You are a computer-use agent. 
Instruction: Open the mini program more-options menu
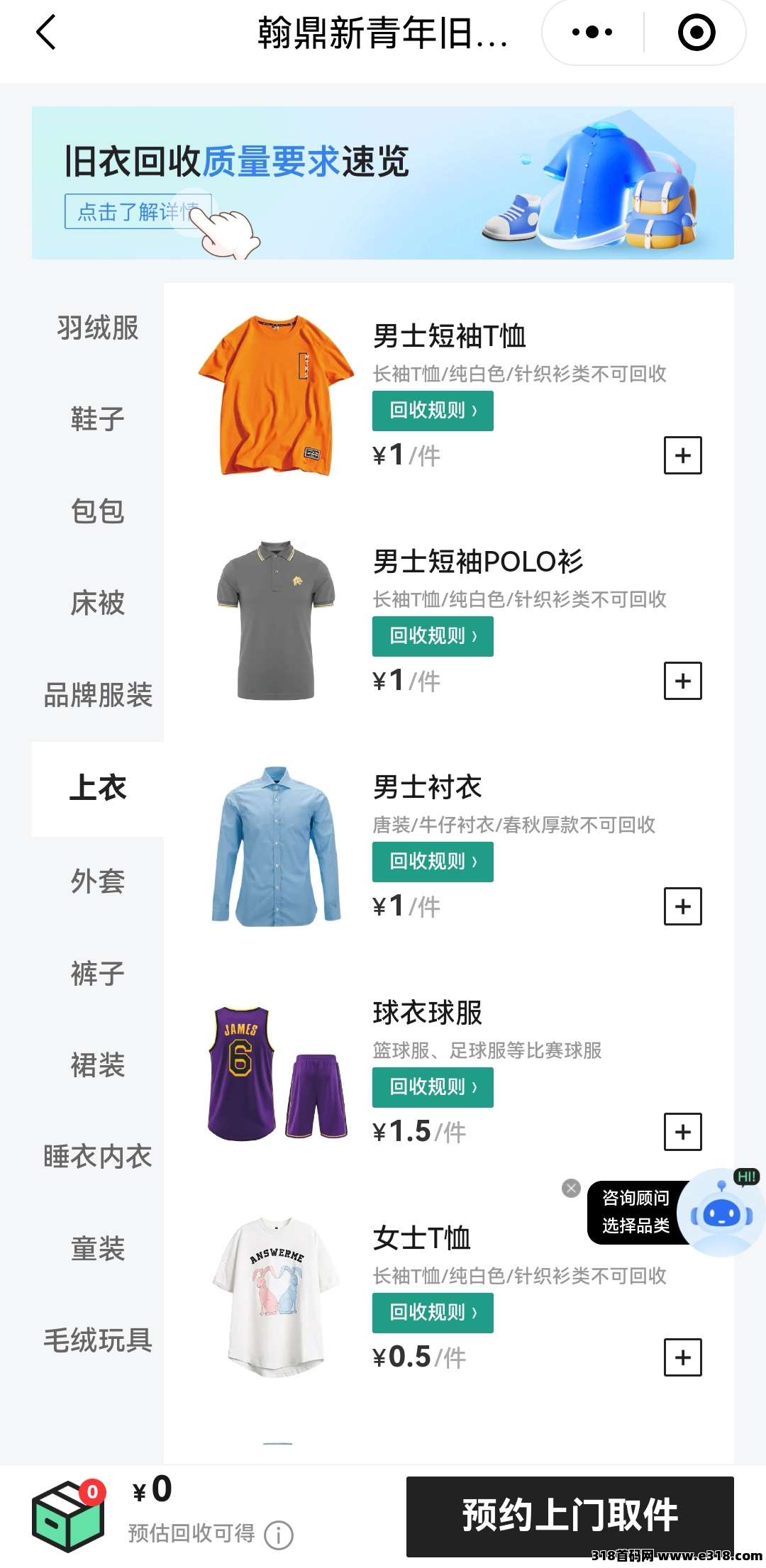(x=592, y=33)
